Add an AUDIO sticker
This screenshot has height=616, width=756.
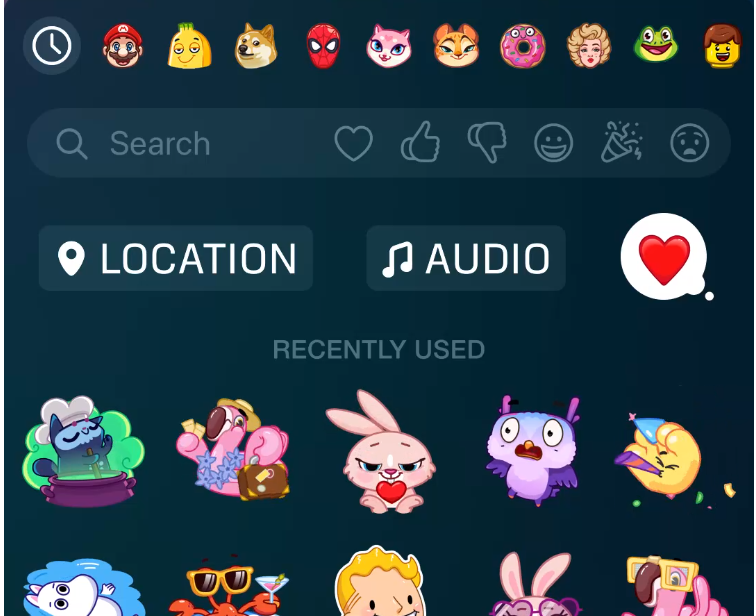tap(466, 259)
